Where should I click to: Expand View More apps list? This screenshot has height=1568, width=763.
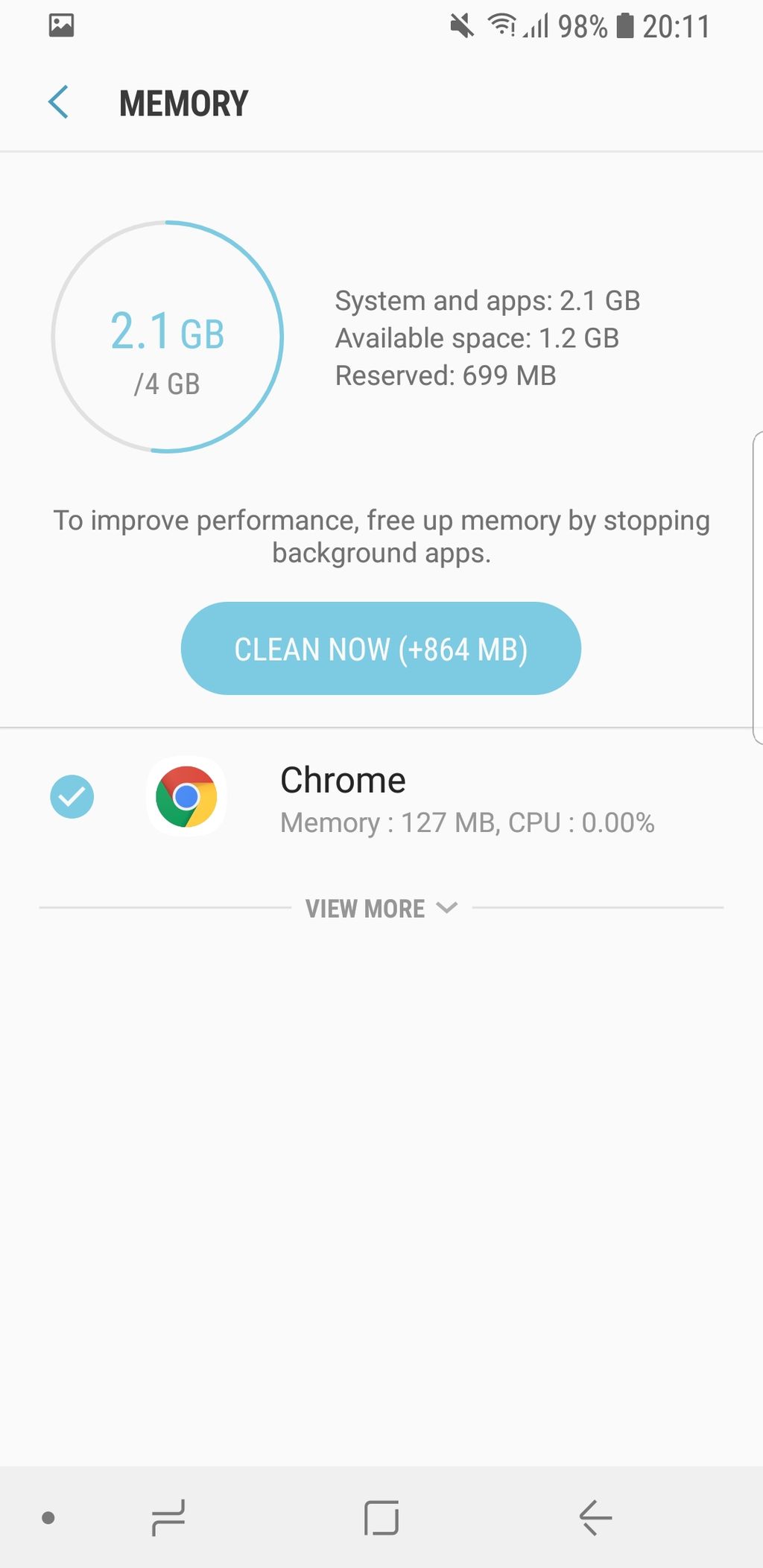(381, 908)
